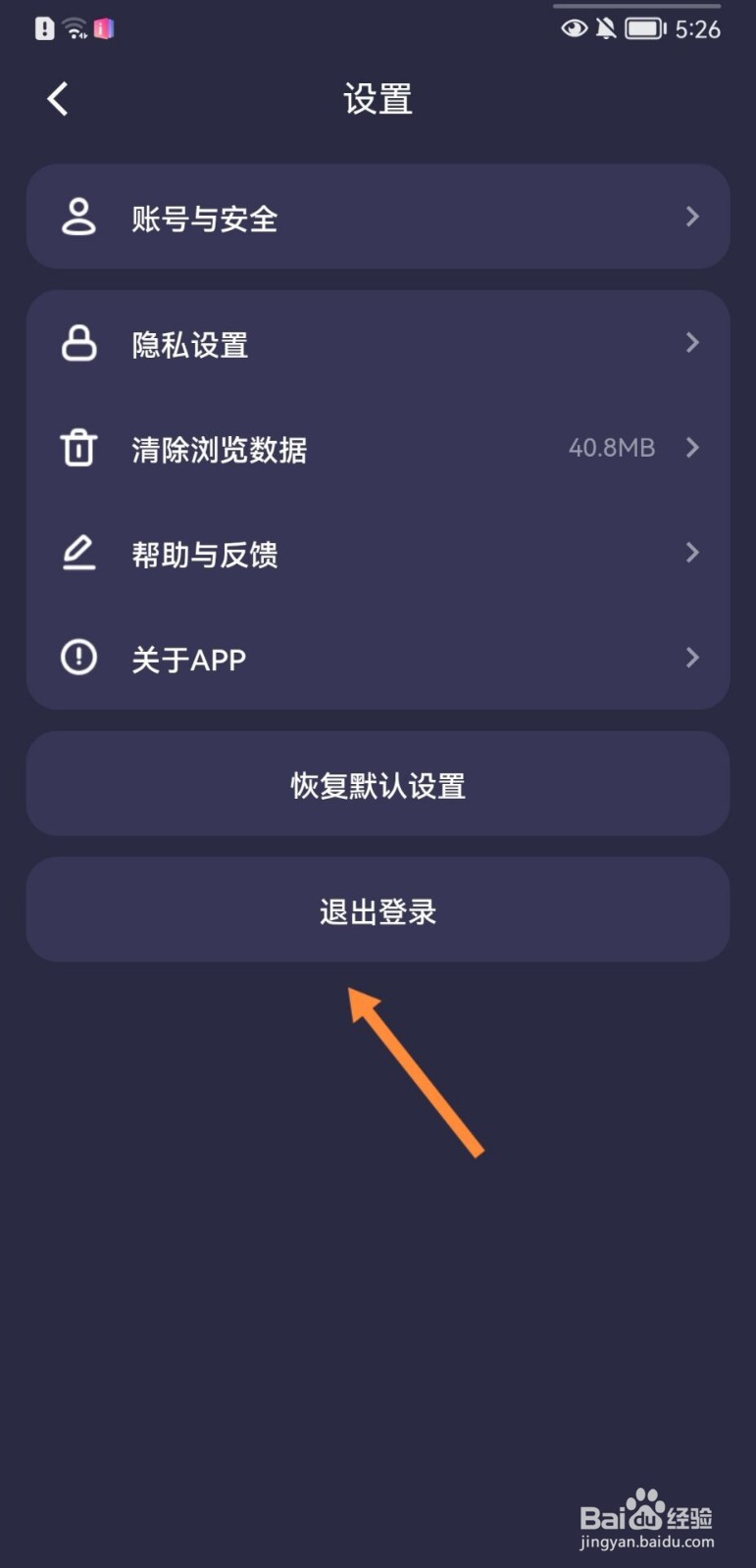The height and width of the screenshot is (1568, 756).
Task: Click the Wi-Fi icon in status bar
Action: [75, 28]
